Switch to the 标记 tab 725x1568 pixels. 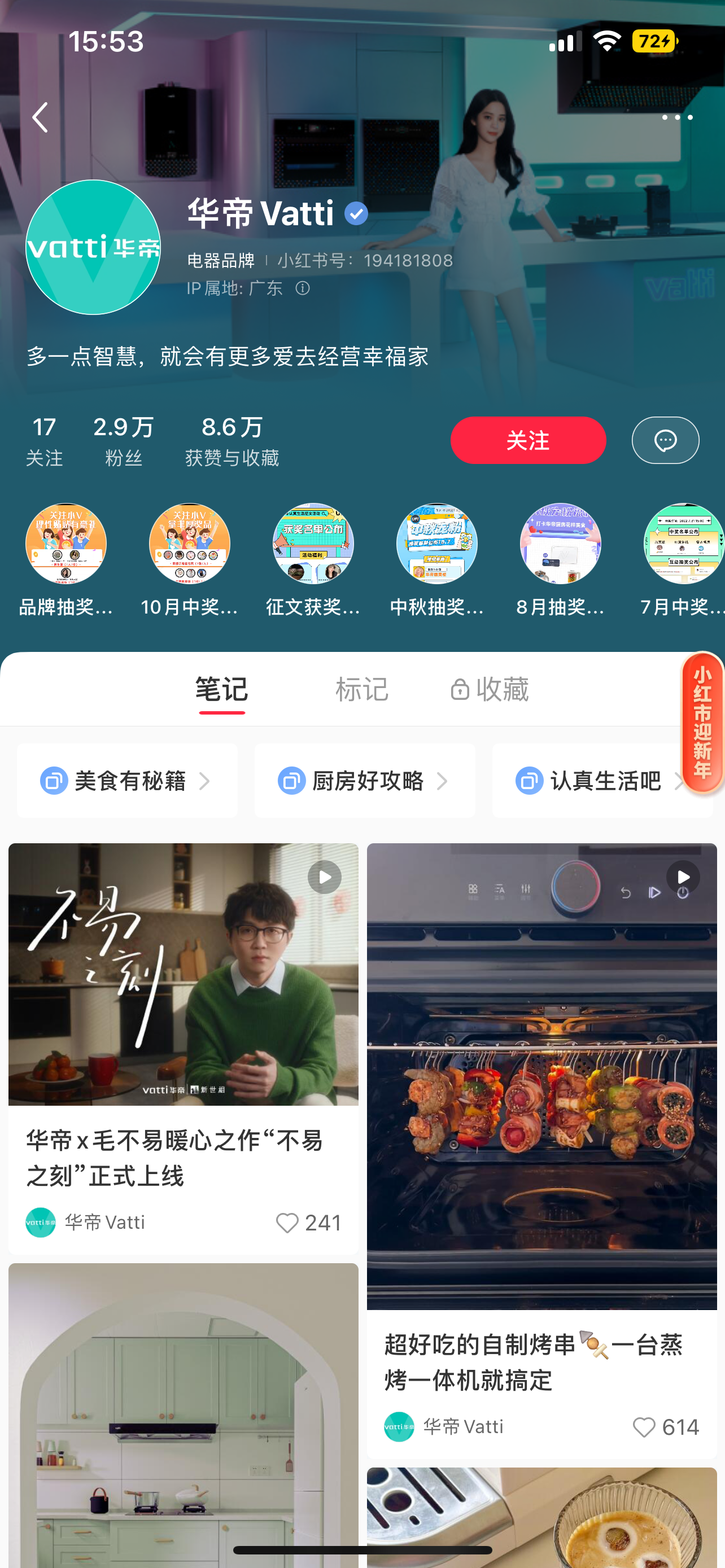tap(361, 689)
